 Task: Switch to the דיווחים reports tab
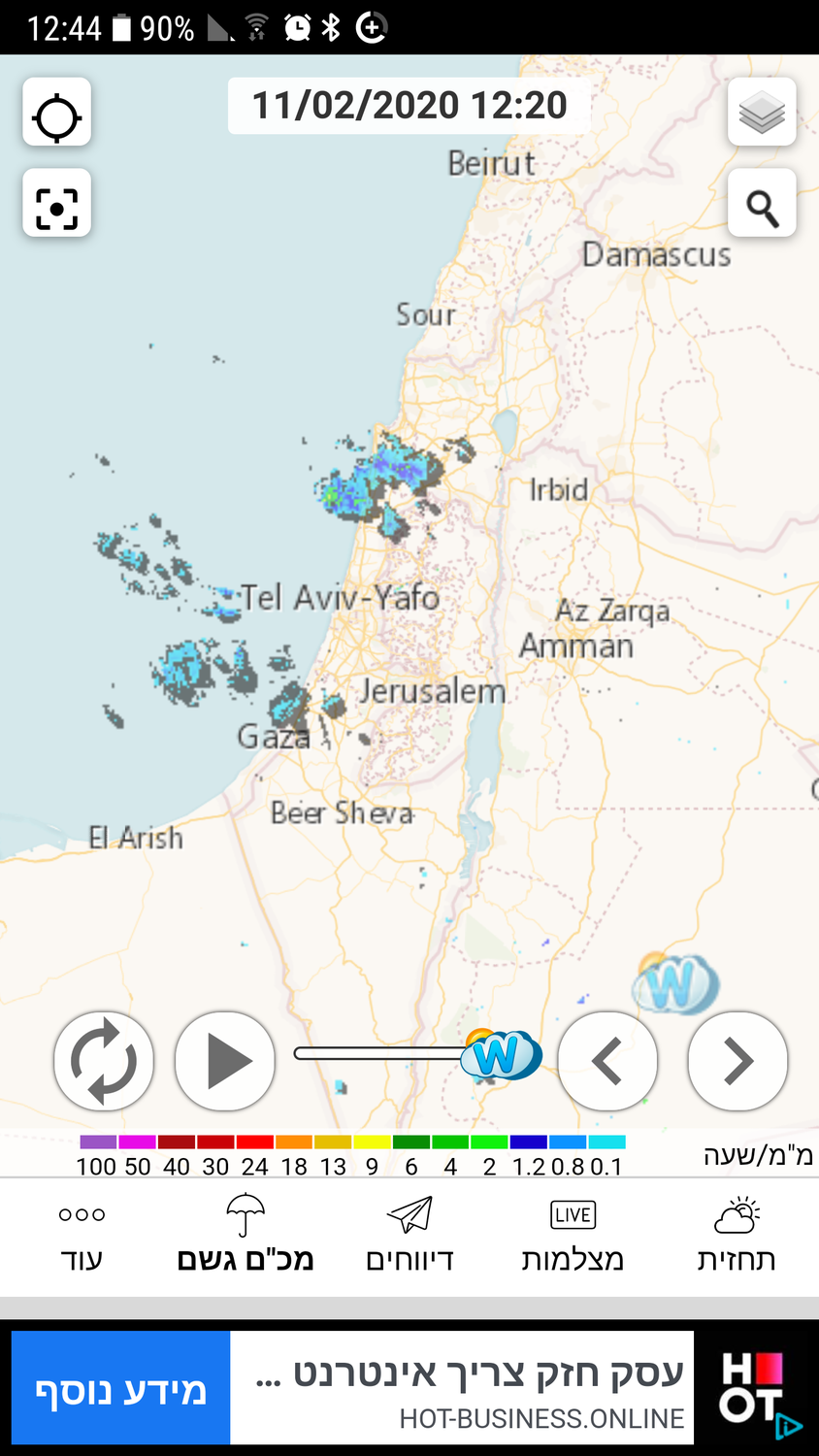pos(409,1237)
